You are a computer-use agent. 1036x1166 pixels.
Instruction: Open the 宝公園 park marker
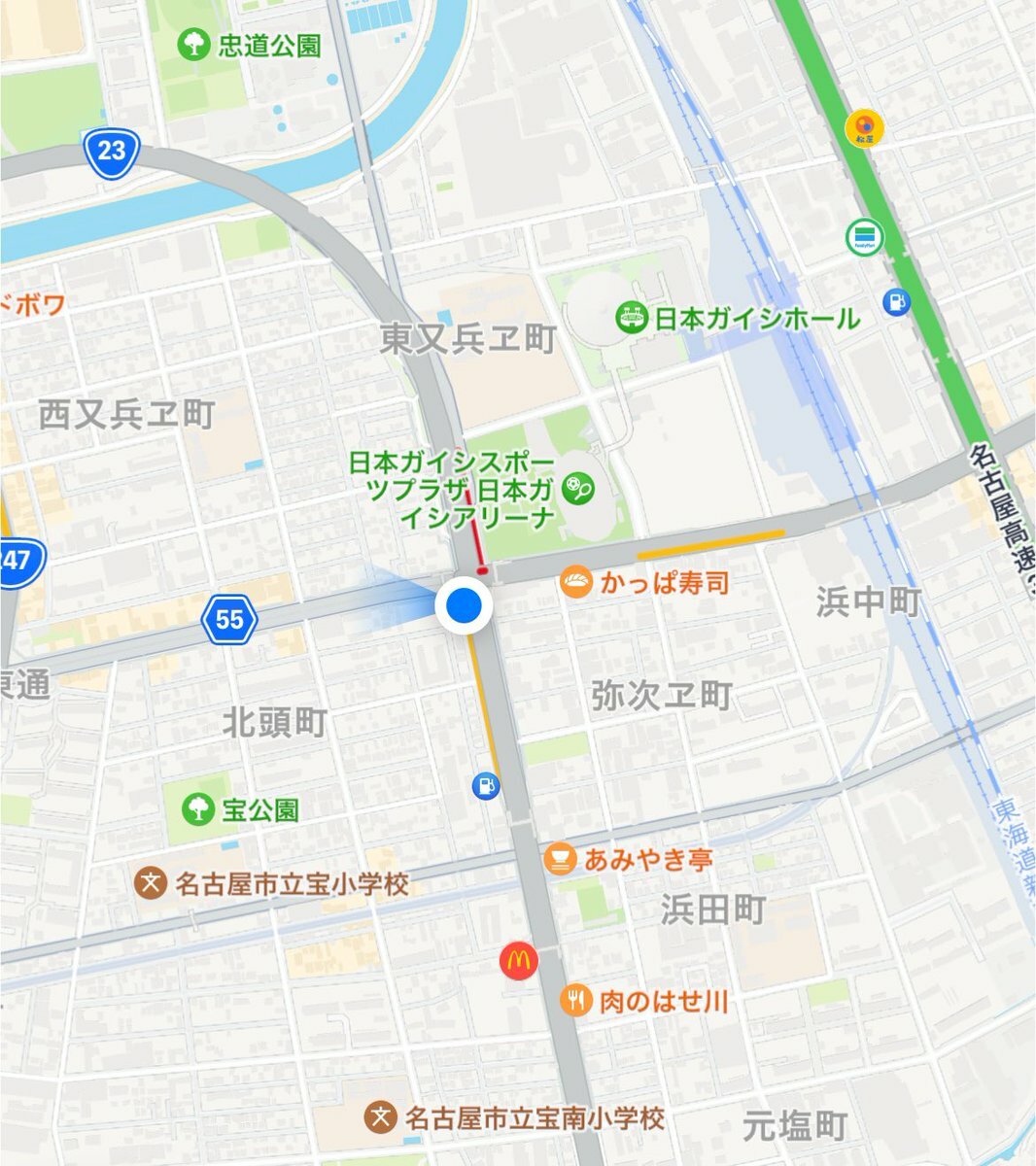click(198, 808)
